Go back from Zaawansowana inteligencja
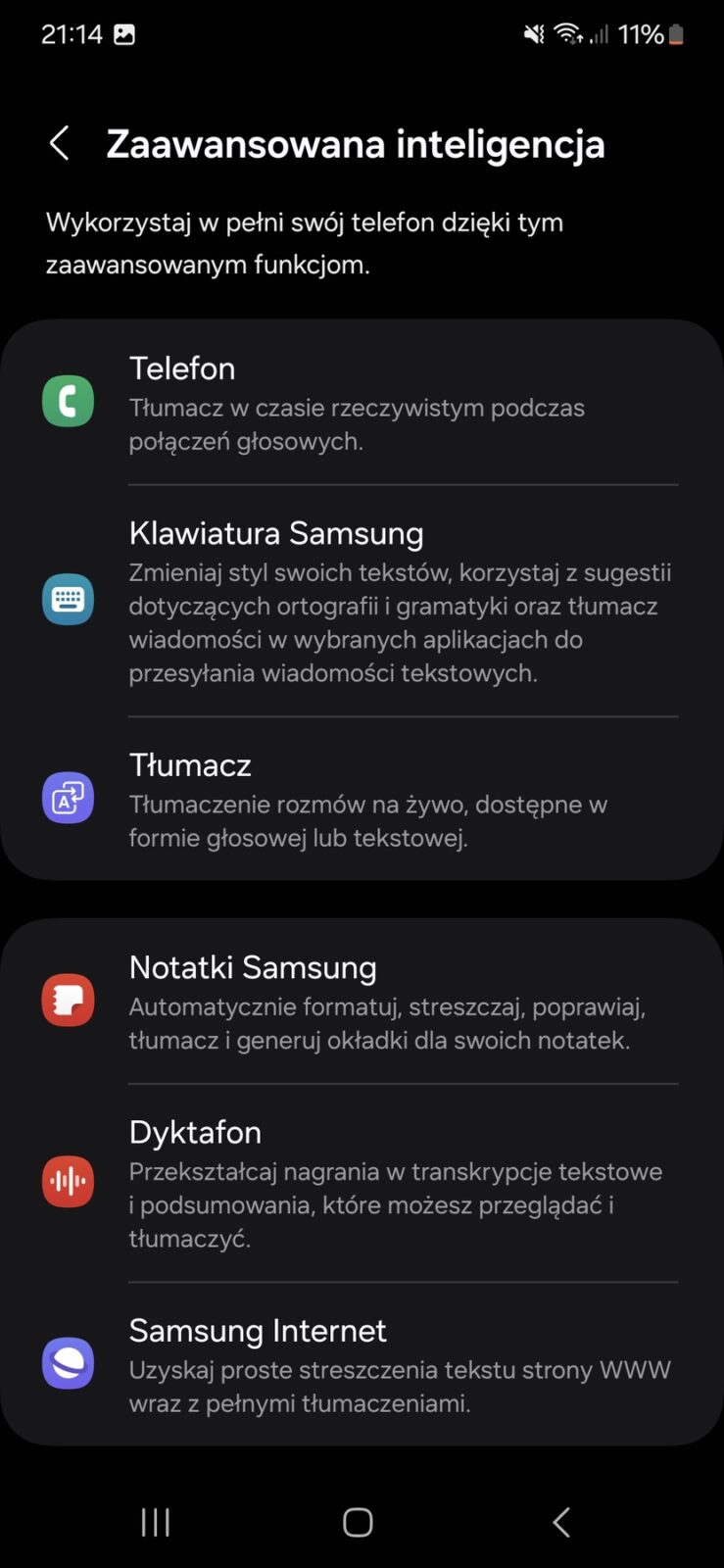Screen dimensions: 724x1568 click(60, 144)
